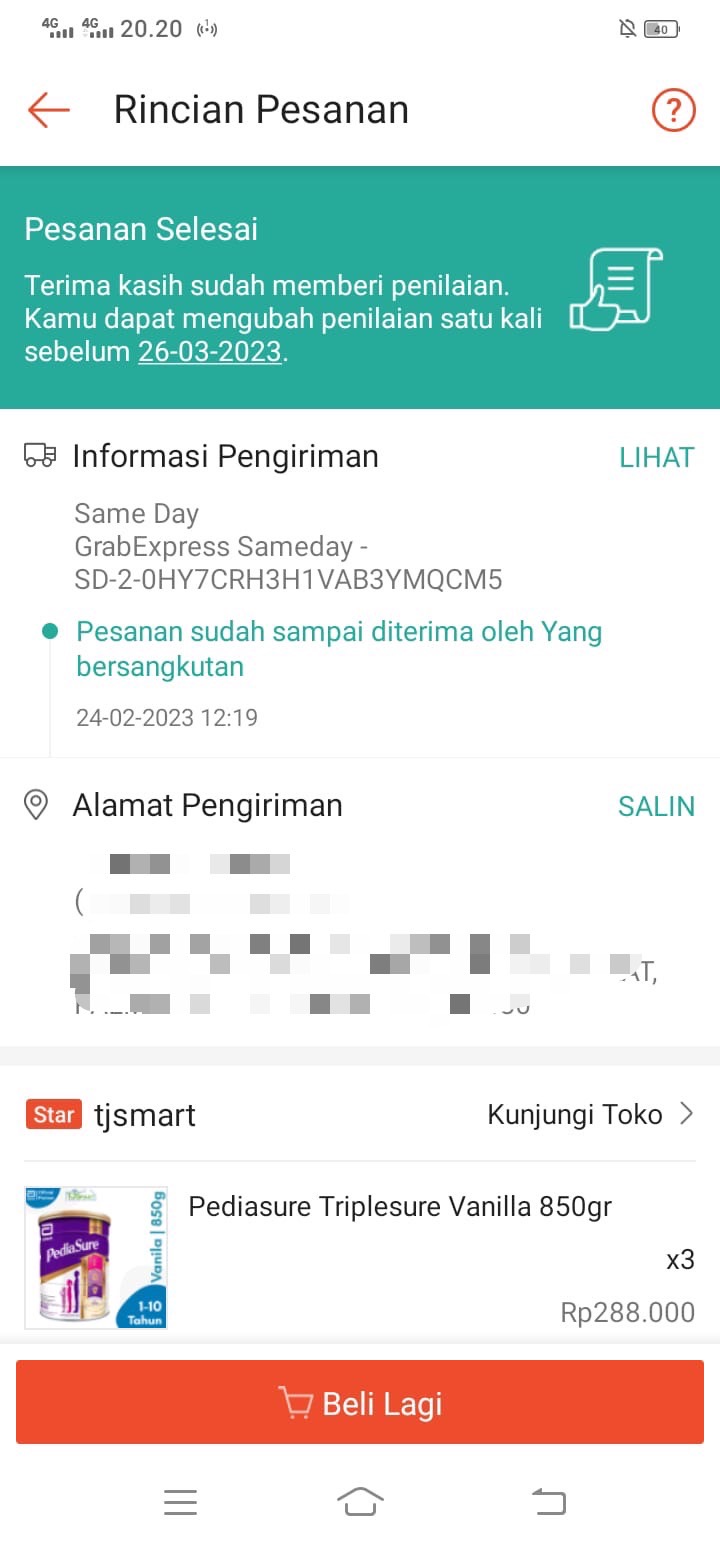Open the Pediasure Triplesure Vanilla 850gr product

[400, 1206]
